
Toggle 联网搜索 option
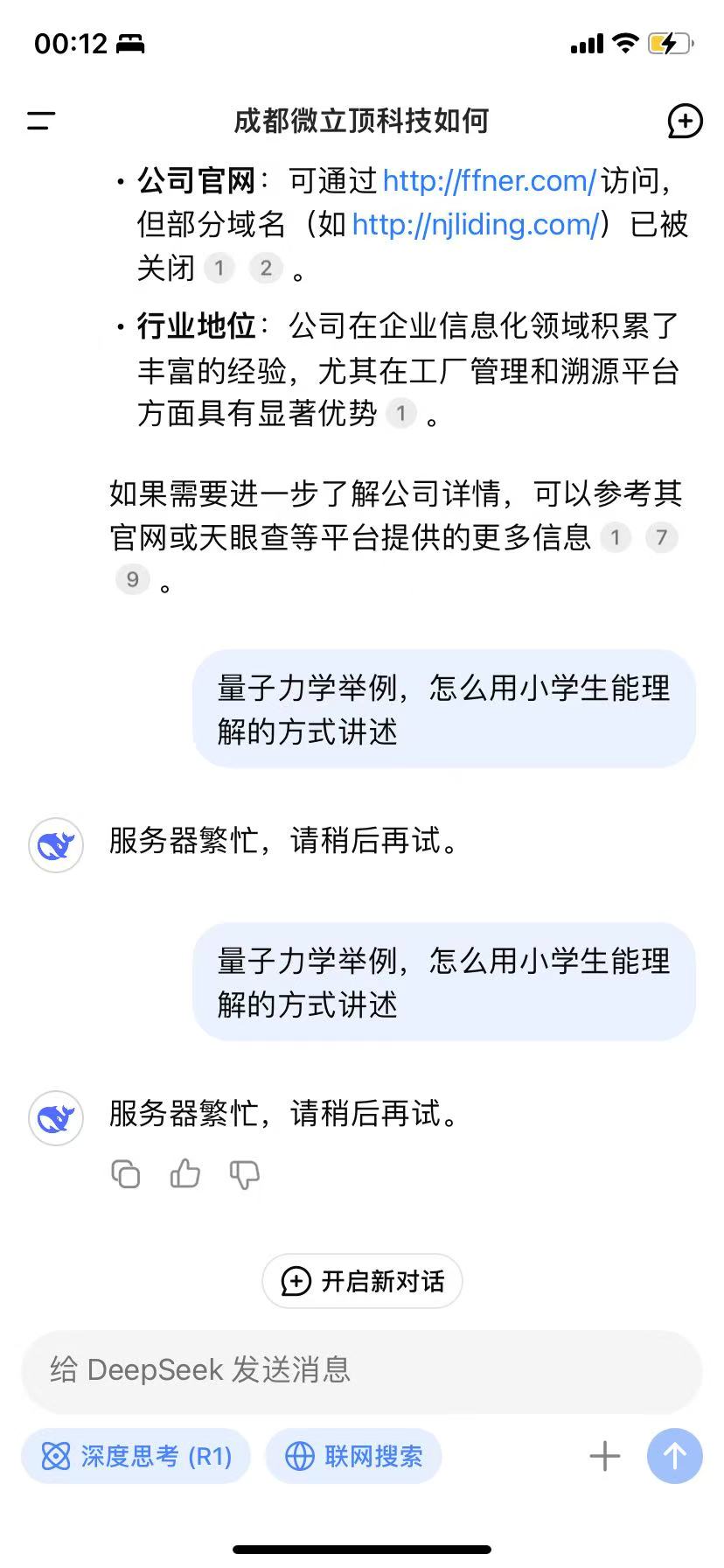(353, 1456)
